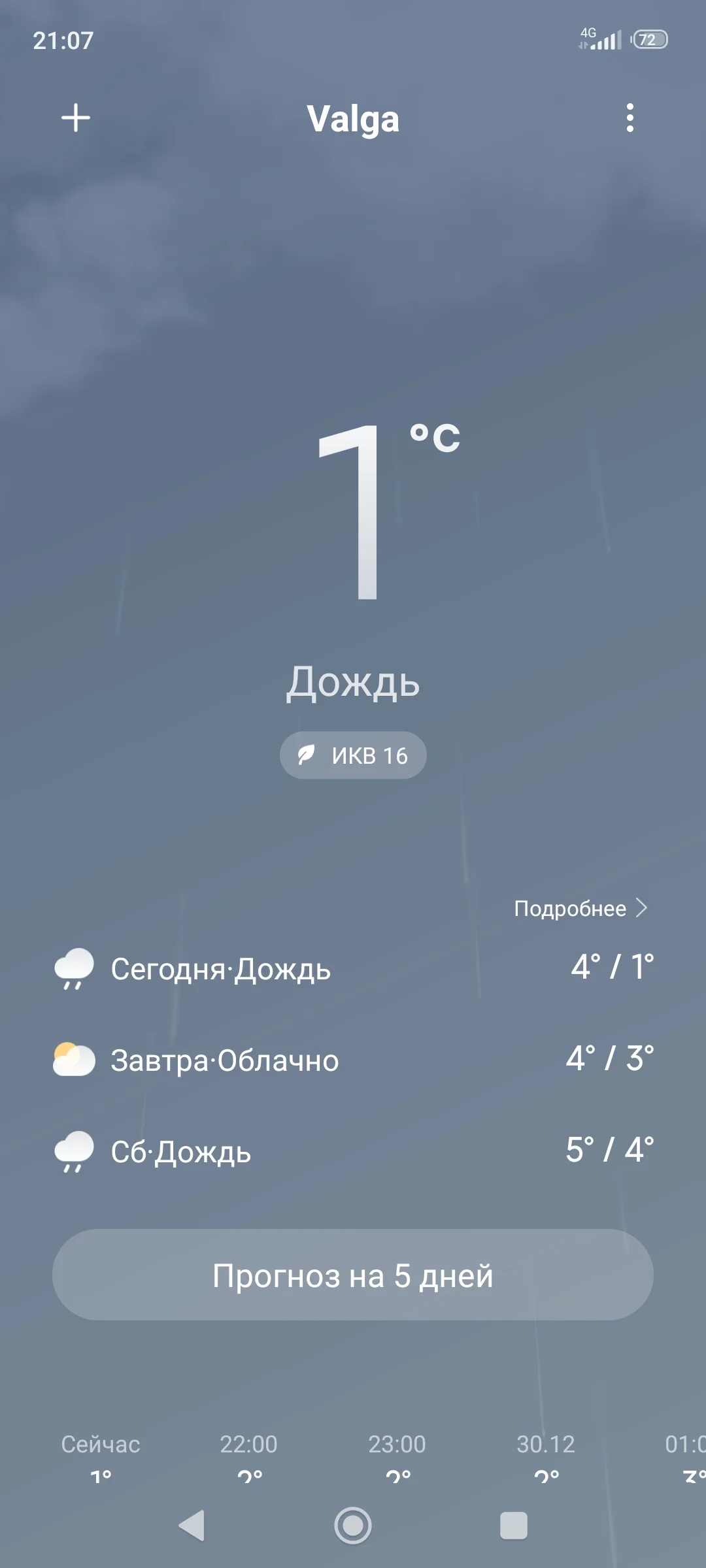The image size is (706, 1568).
Task: Tap the rain cloud icon next to Сегодня
Action: pyautogui.click(x=74, y=969)
